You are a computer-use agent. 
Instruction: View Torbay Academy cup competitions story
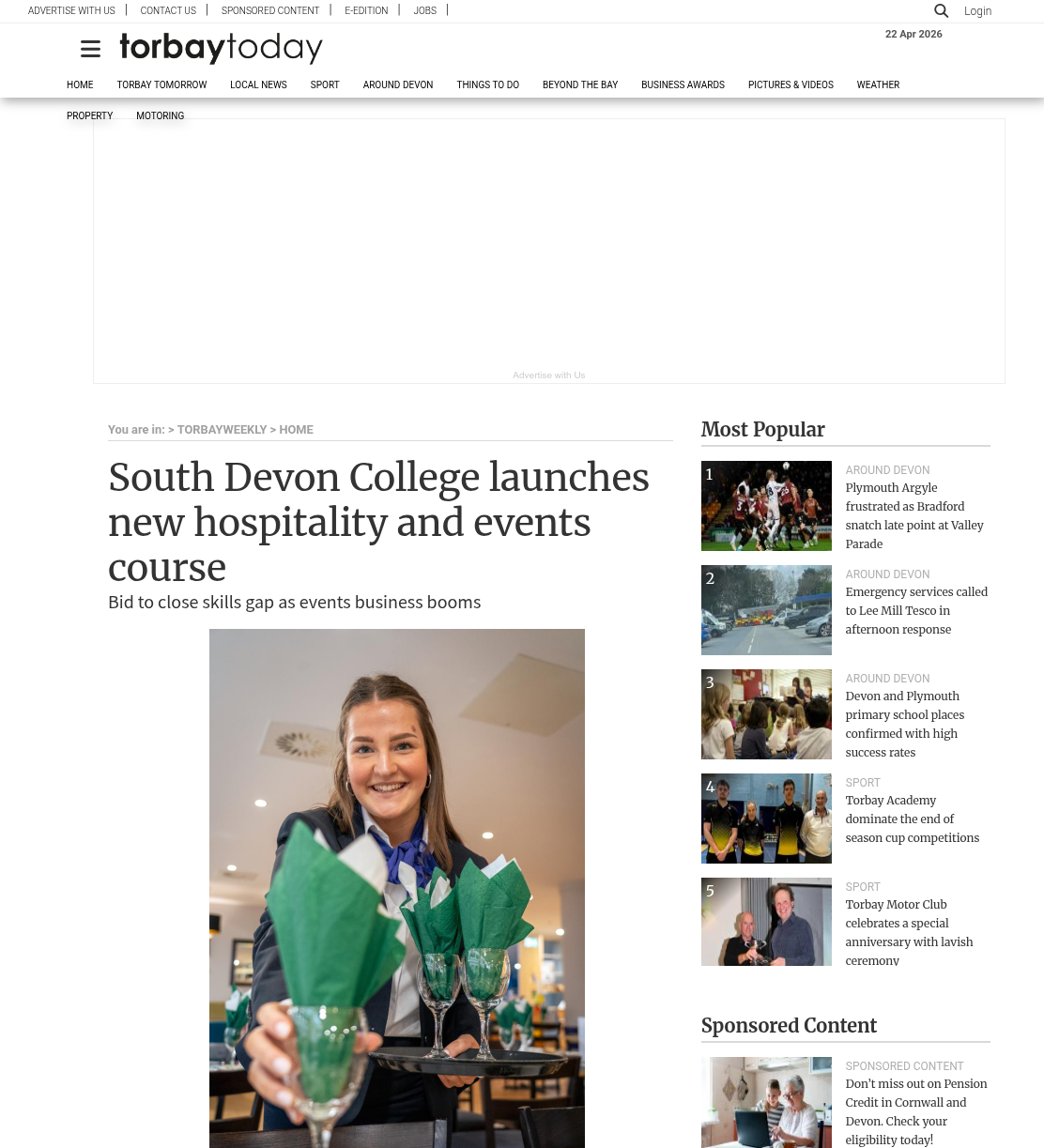pyautogui.click(x=912, y=819)
